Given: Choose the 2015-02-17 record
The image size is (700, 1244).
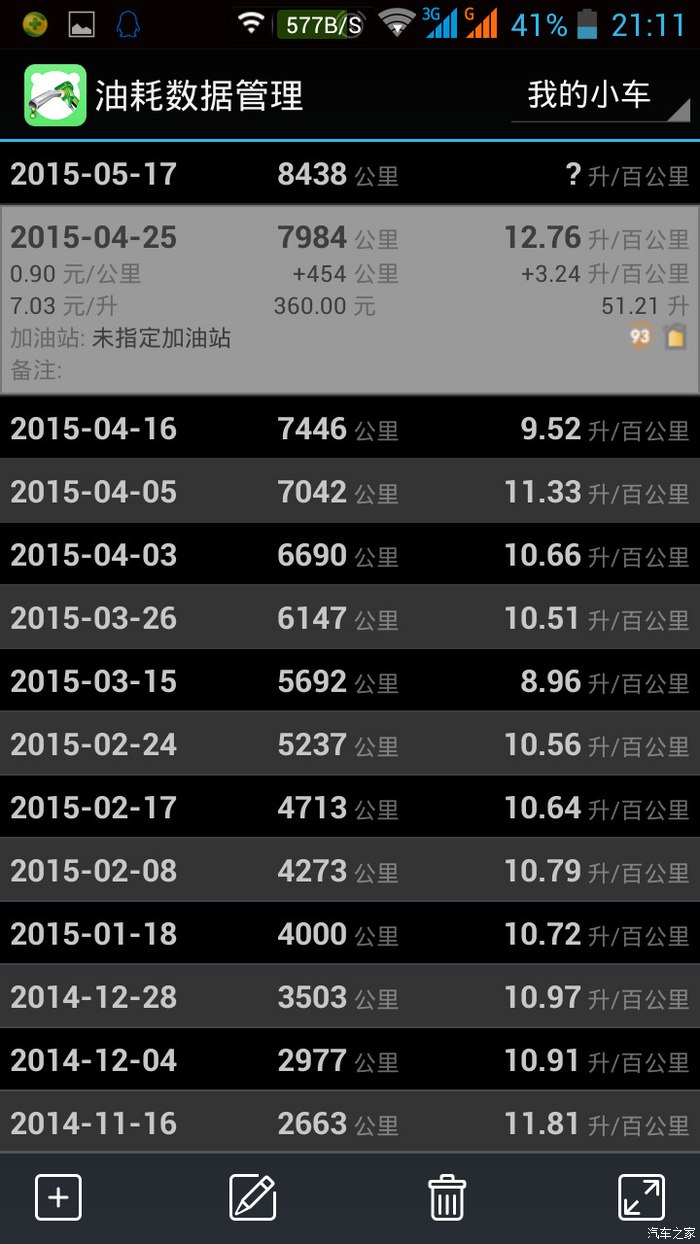Looking at the screenshot, I should 350,807.
